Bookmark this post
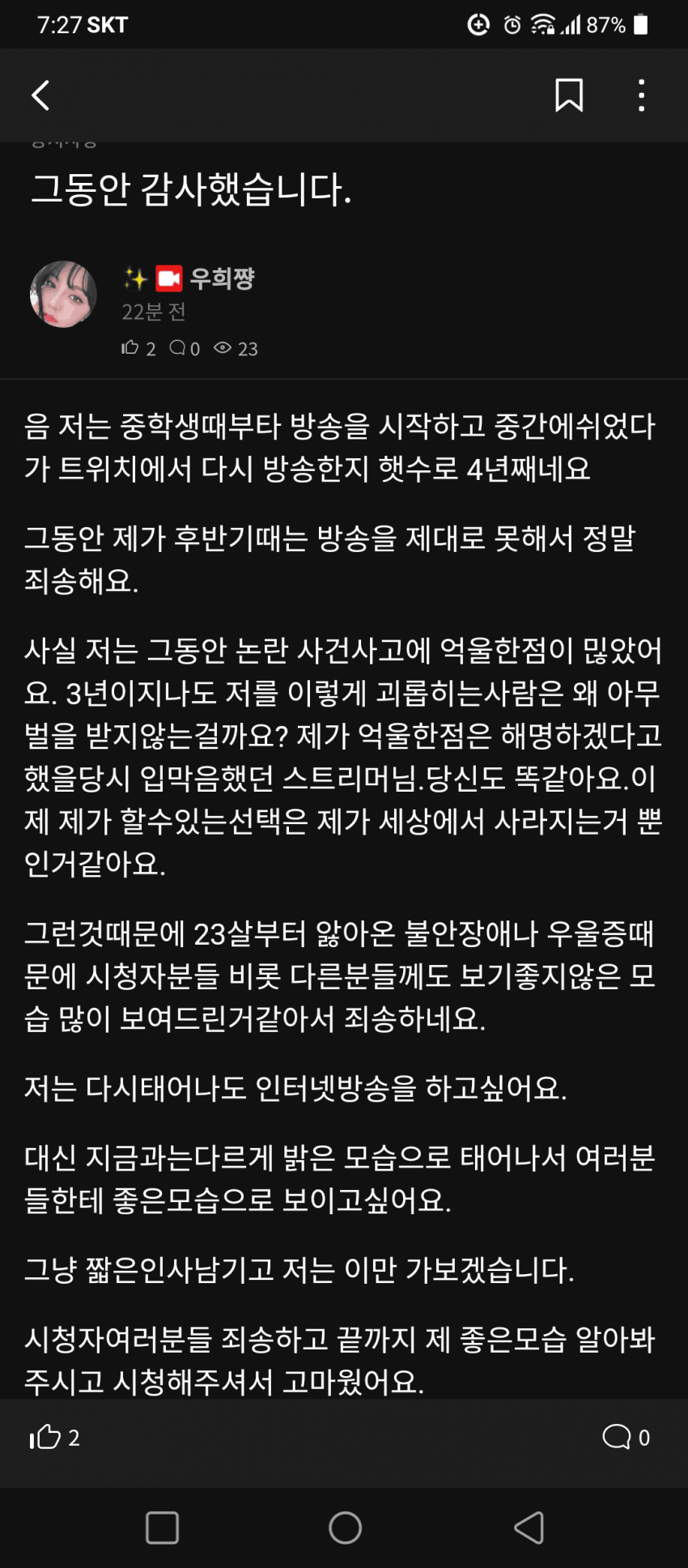 [x=569, y=96]
